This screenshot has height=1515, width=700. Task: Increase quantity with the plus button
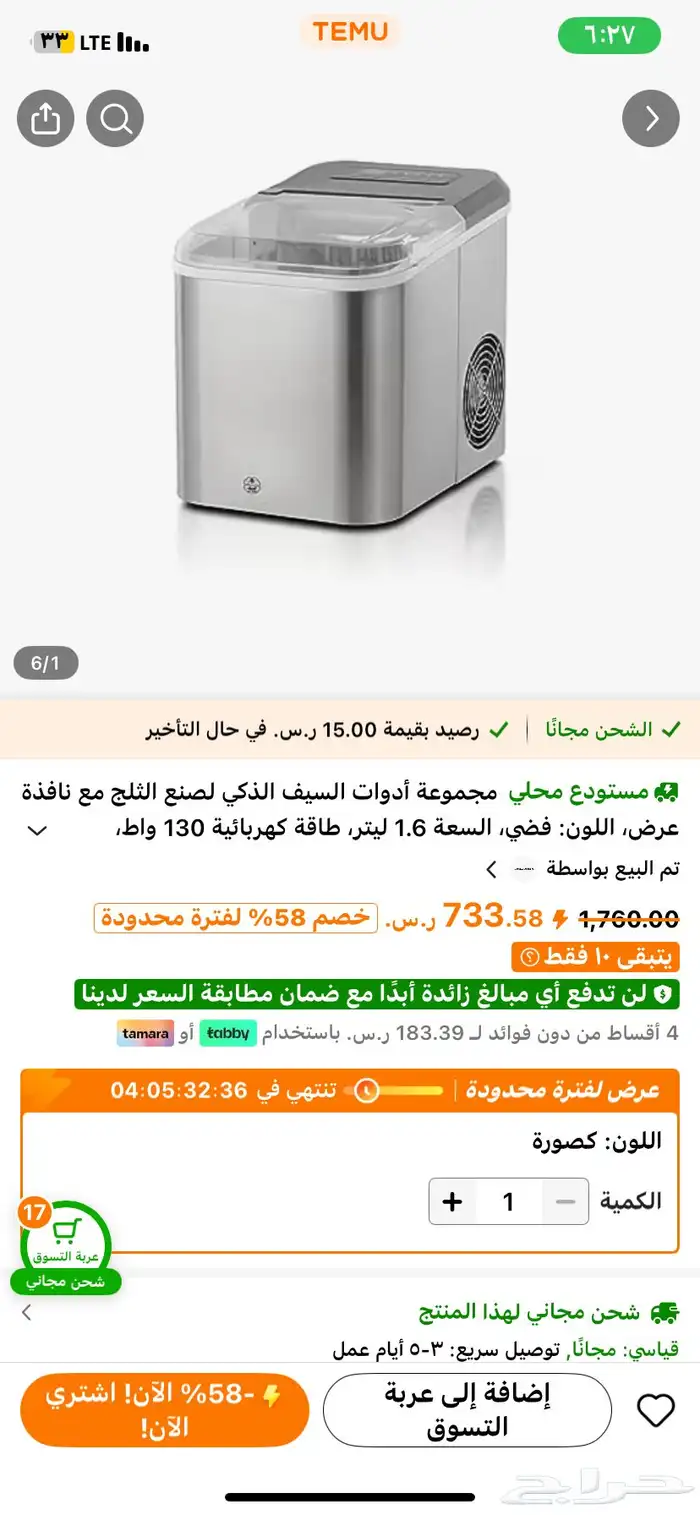(452, 1201)
